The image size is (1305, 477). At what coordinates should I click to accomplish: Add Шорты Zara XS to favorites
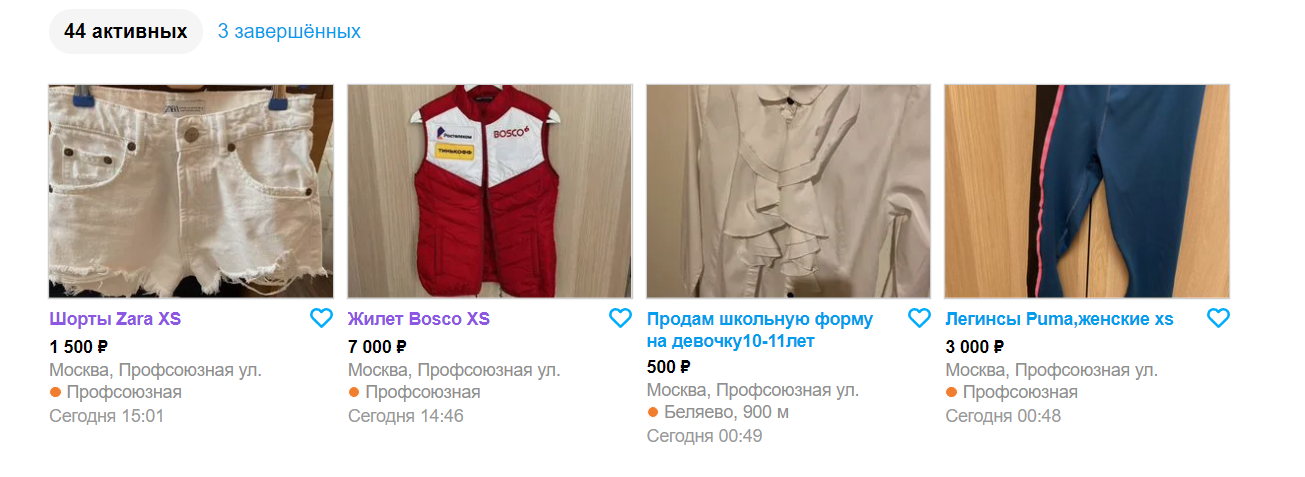click(321, 319)
